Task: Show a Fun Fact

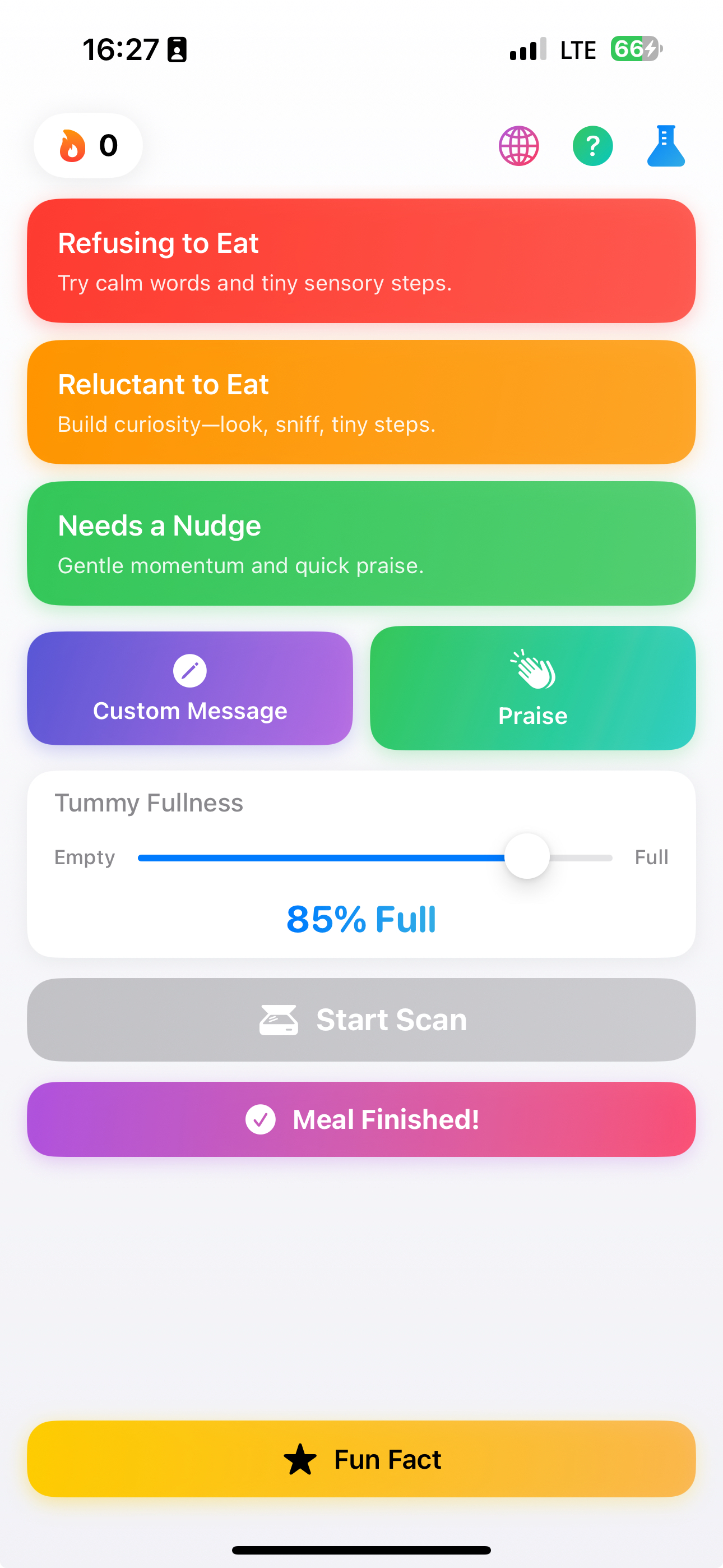Action: click(x=361, y=1460)
